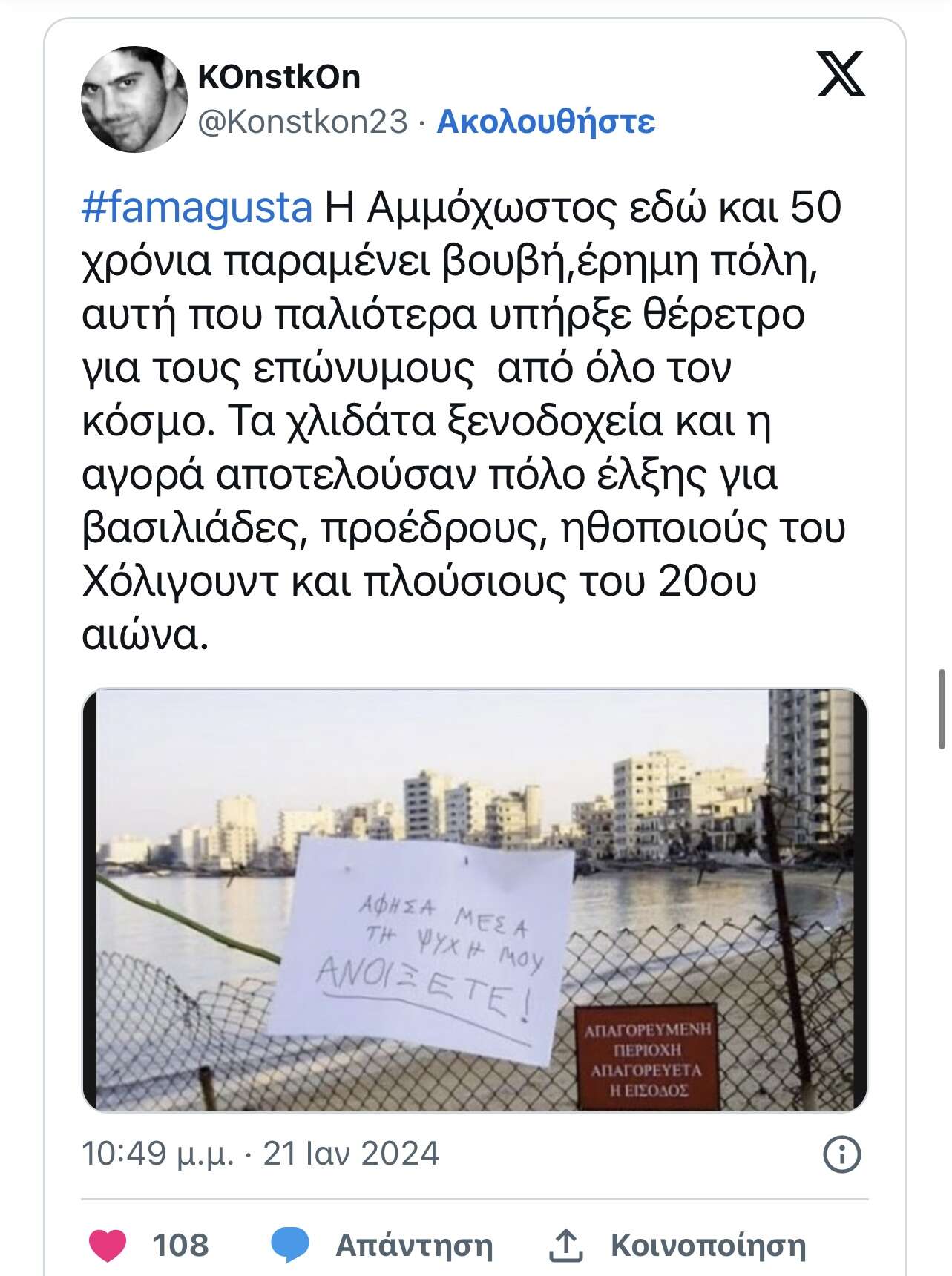Viewport: 952px width, 1276px height.
Task: Open the #famagusta hashtag
Action: pos(197,208)
